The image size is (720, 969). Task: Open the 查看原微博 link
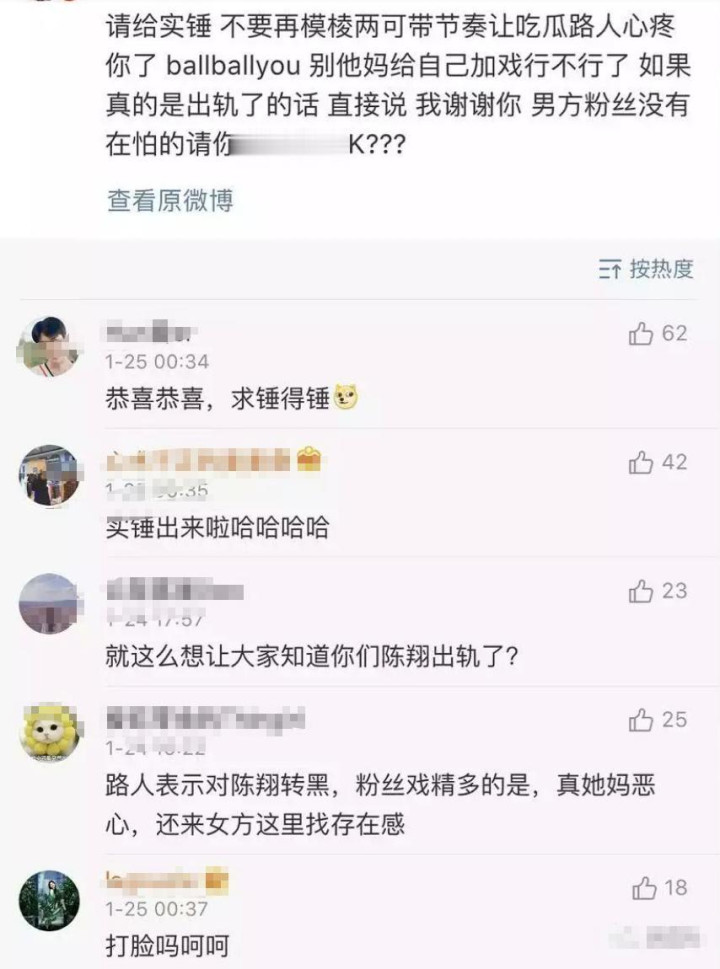tap(170, 200)
